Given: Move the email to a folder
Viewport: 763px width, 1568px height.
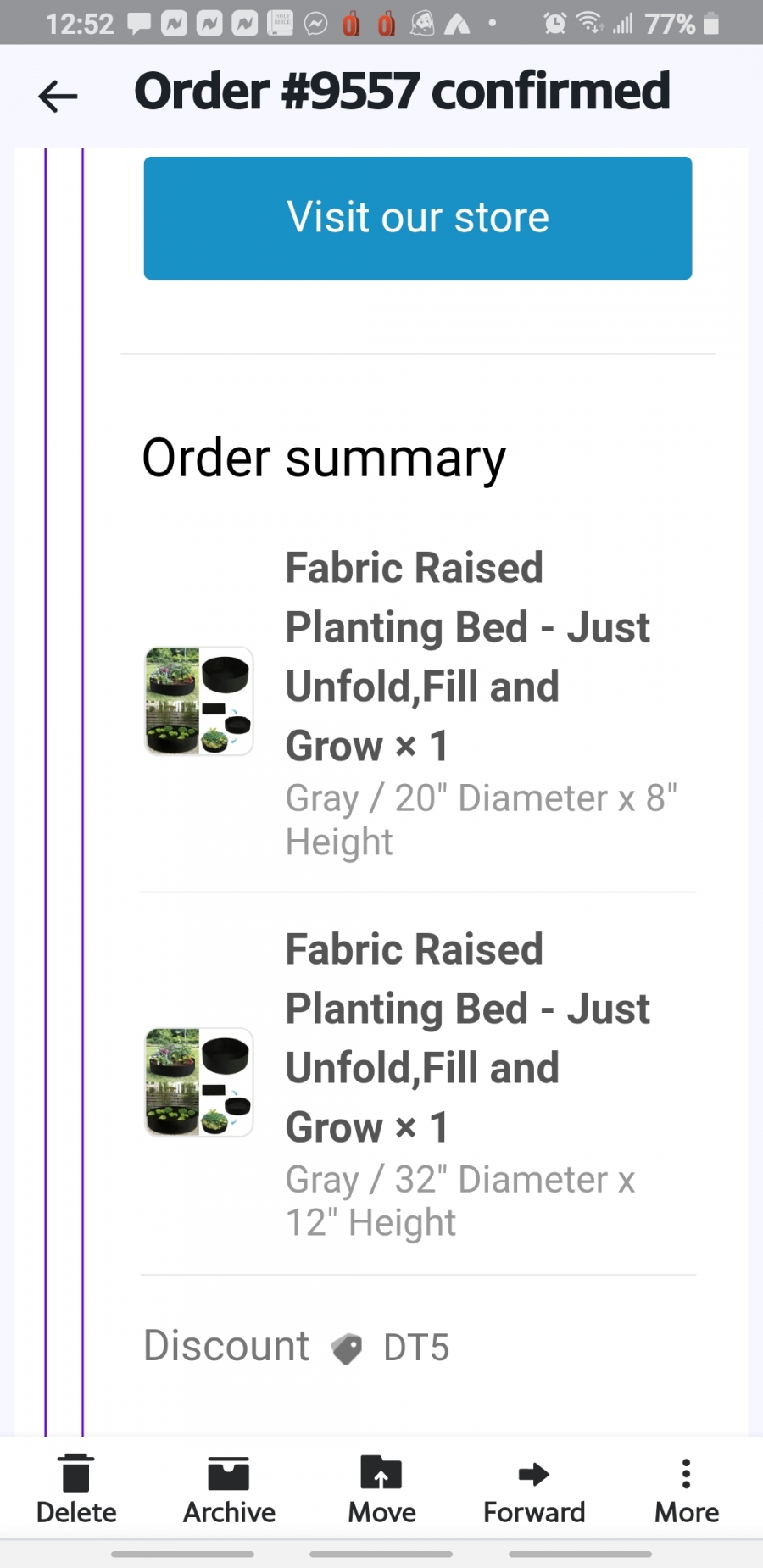Looking at the screenshot, I should [381, 1489].
